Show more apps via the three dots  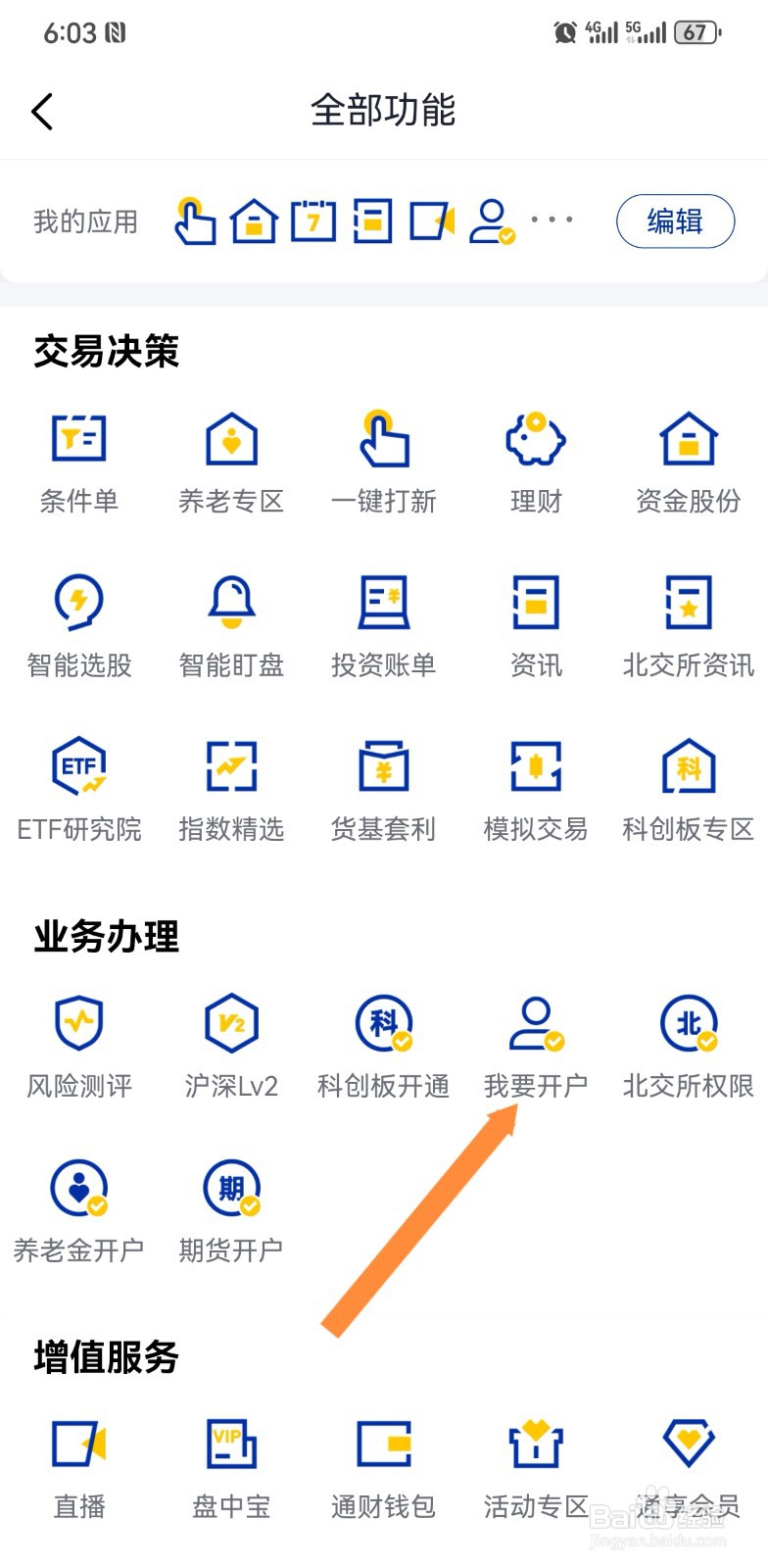[552, 220]
